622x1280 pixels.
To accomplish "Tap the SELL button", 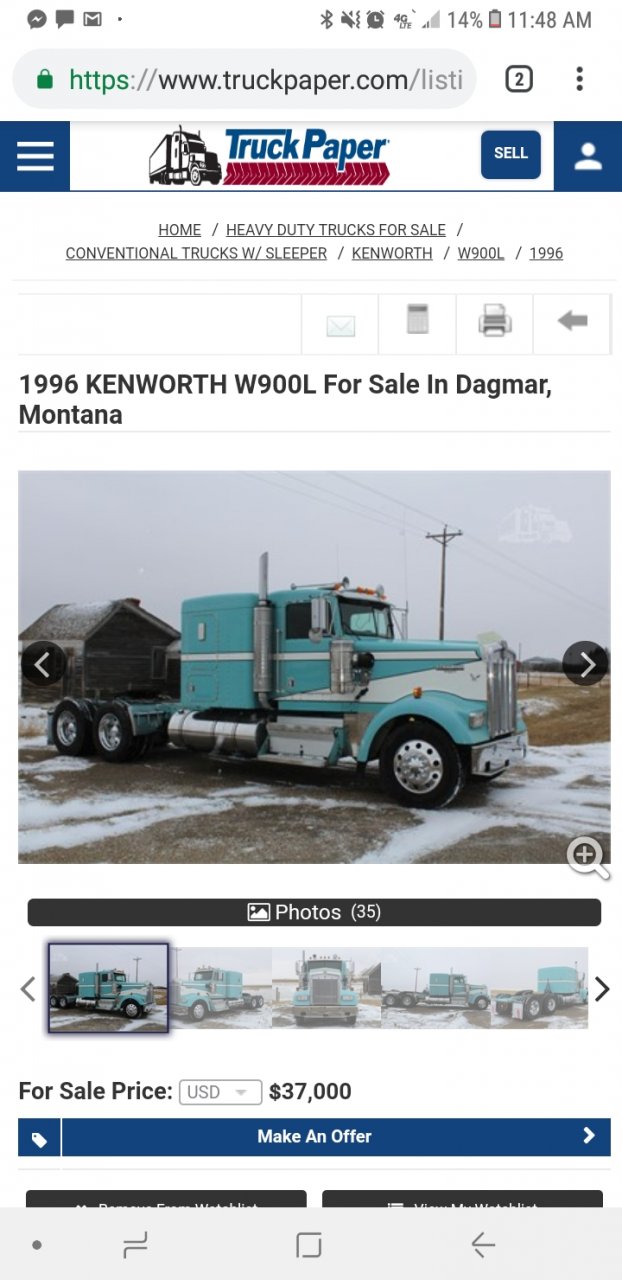I will coord(510,154).
